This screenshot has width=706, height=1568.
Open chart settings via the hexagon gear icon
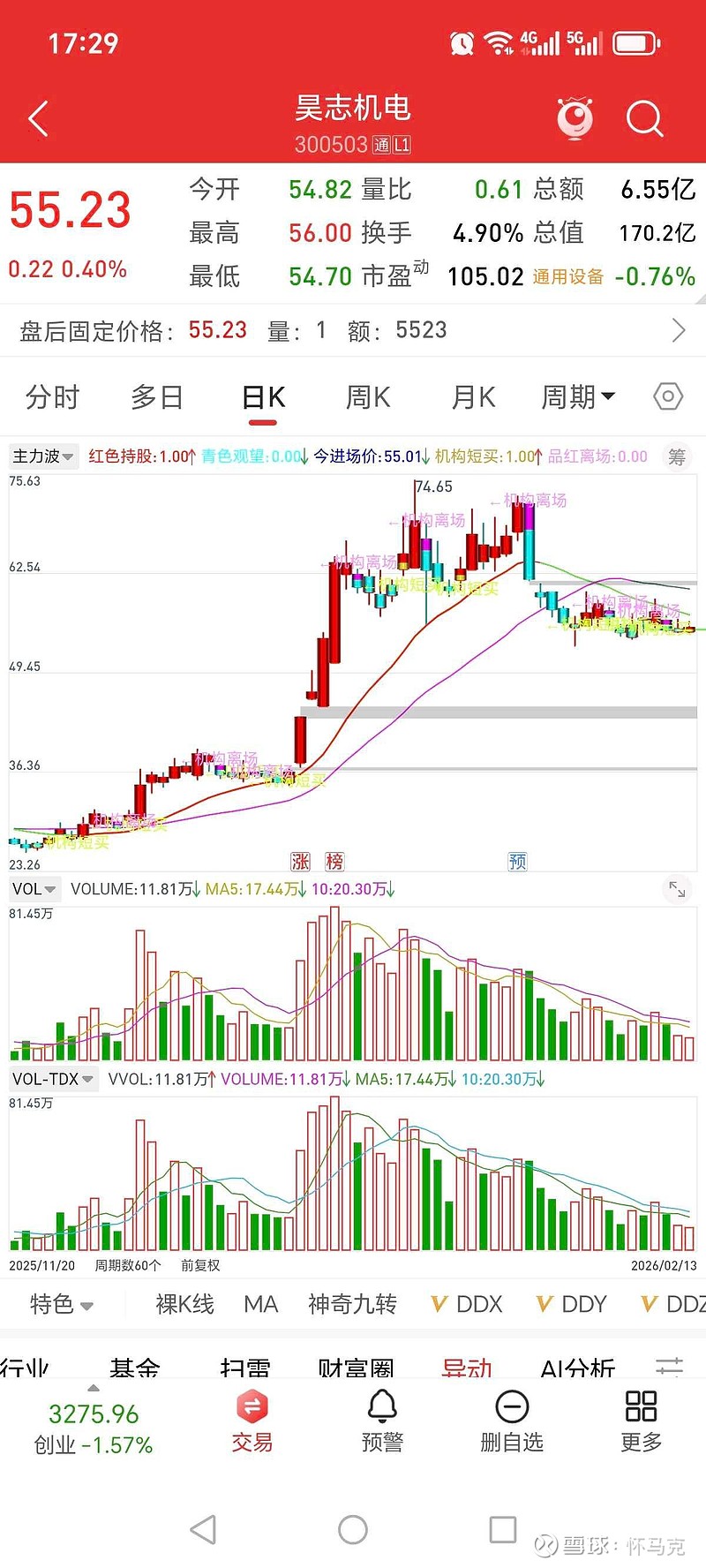[x=668, y=396]
